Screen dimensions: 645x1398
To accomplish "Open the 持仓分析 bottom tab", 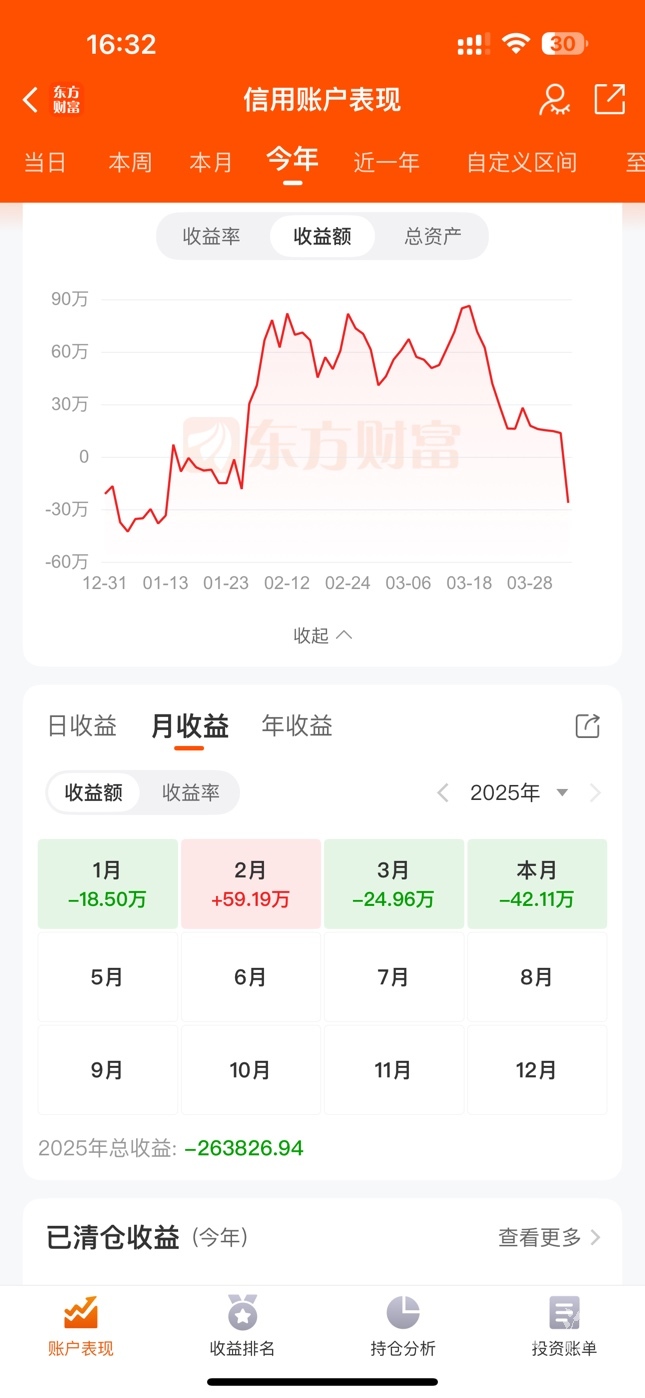I will 403,1326.
